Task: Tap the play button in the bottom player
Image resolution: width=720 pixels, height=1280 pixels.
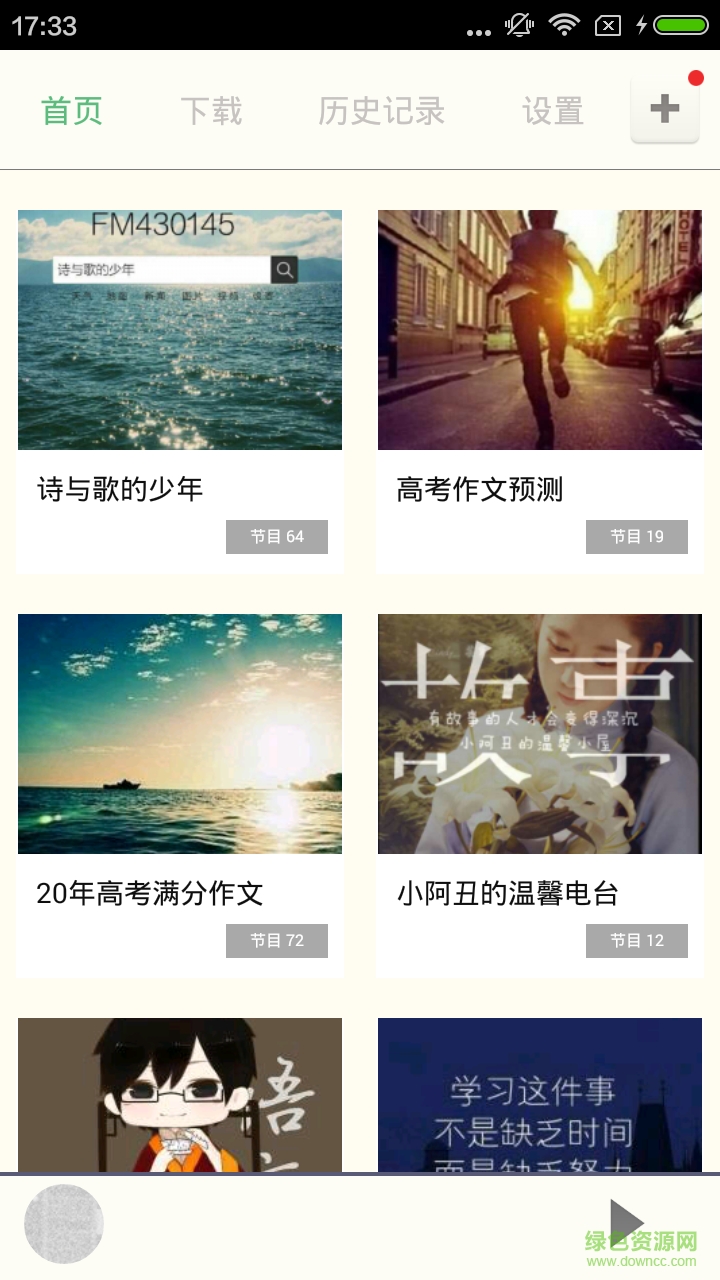Action: click(x=626, y=1222)
